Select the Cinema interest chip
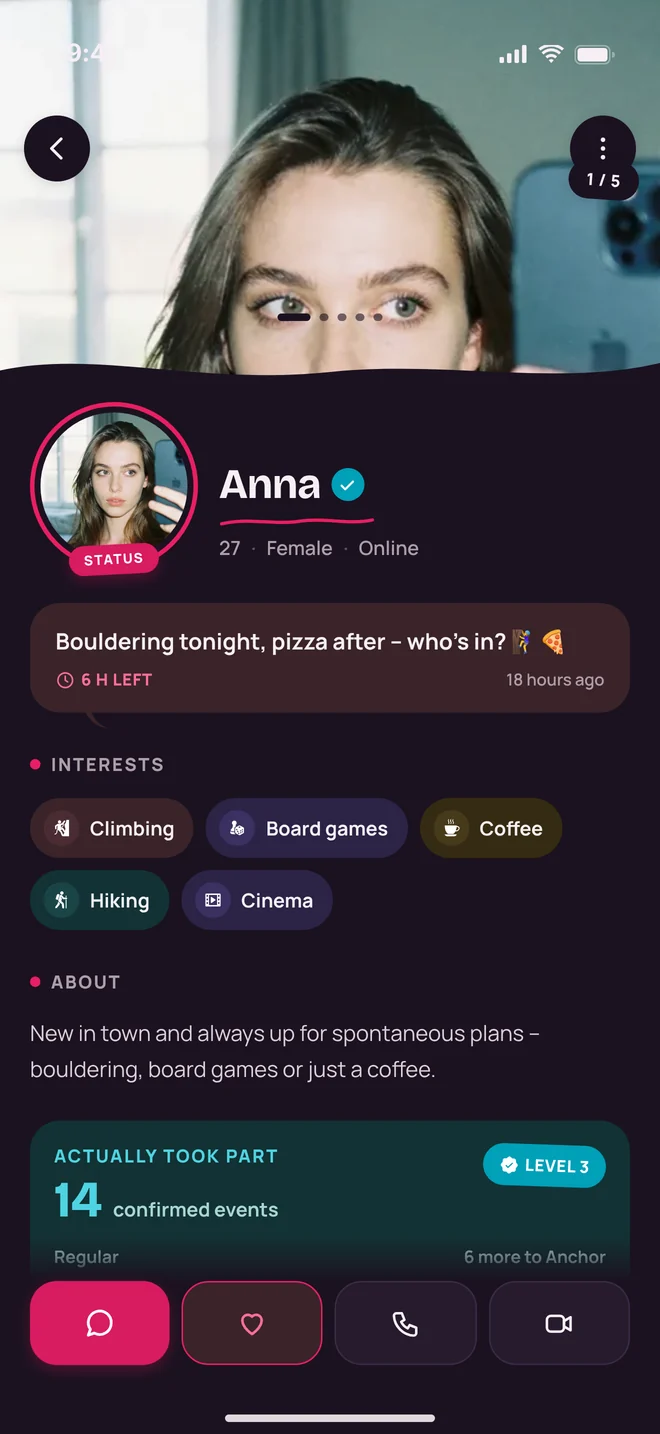 tap(257, 900)
